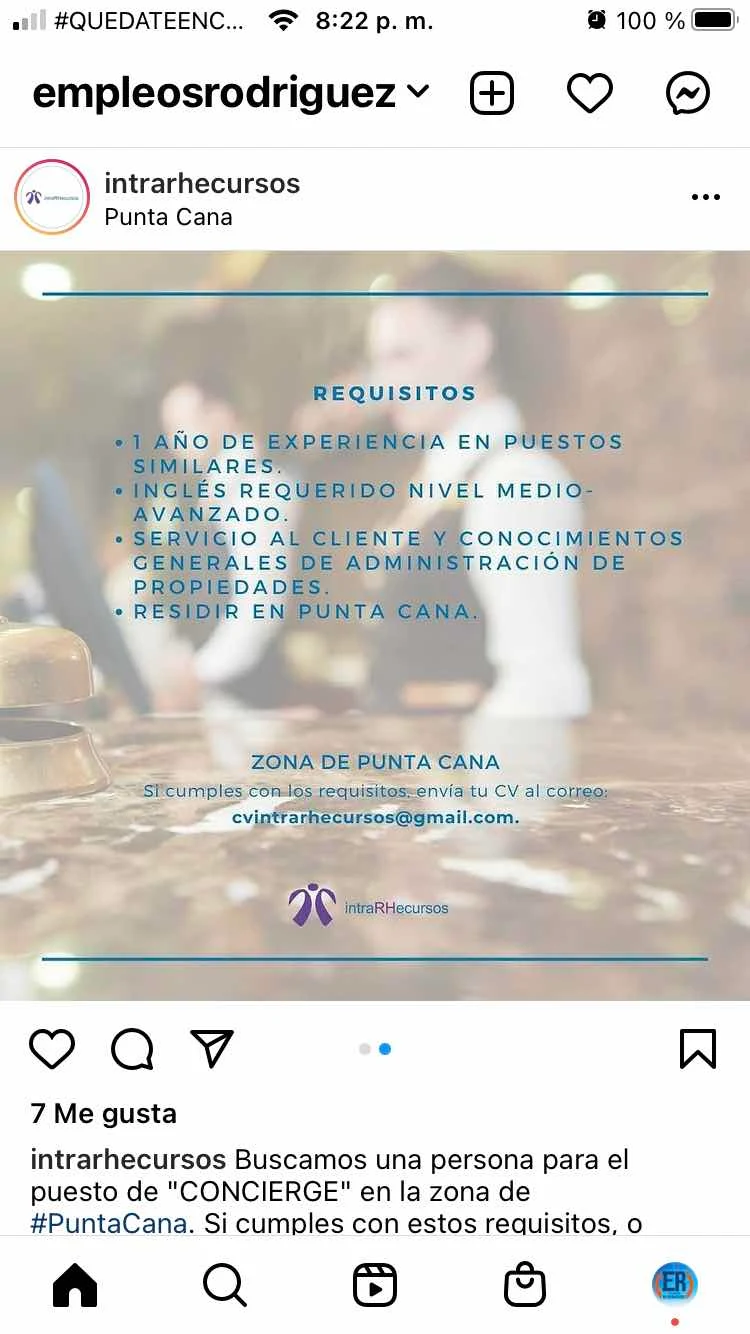View who liked via 7 Me gusta
The height and width of the screenshot is (1334, 750).
(103, 1113)
